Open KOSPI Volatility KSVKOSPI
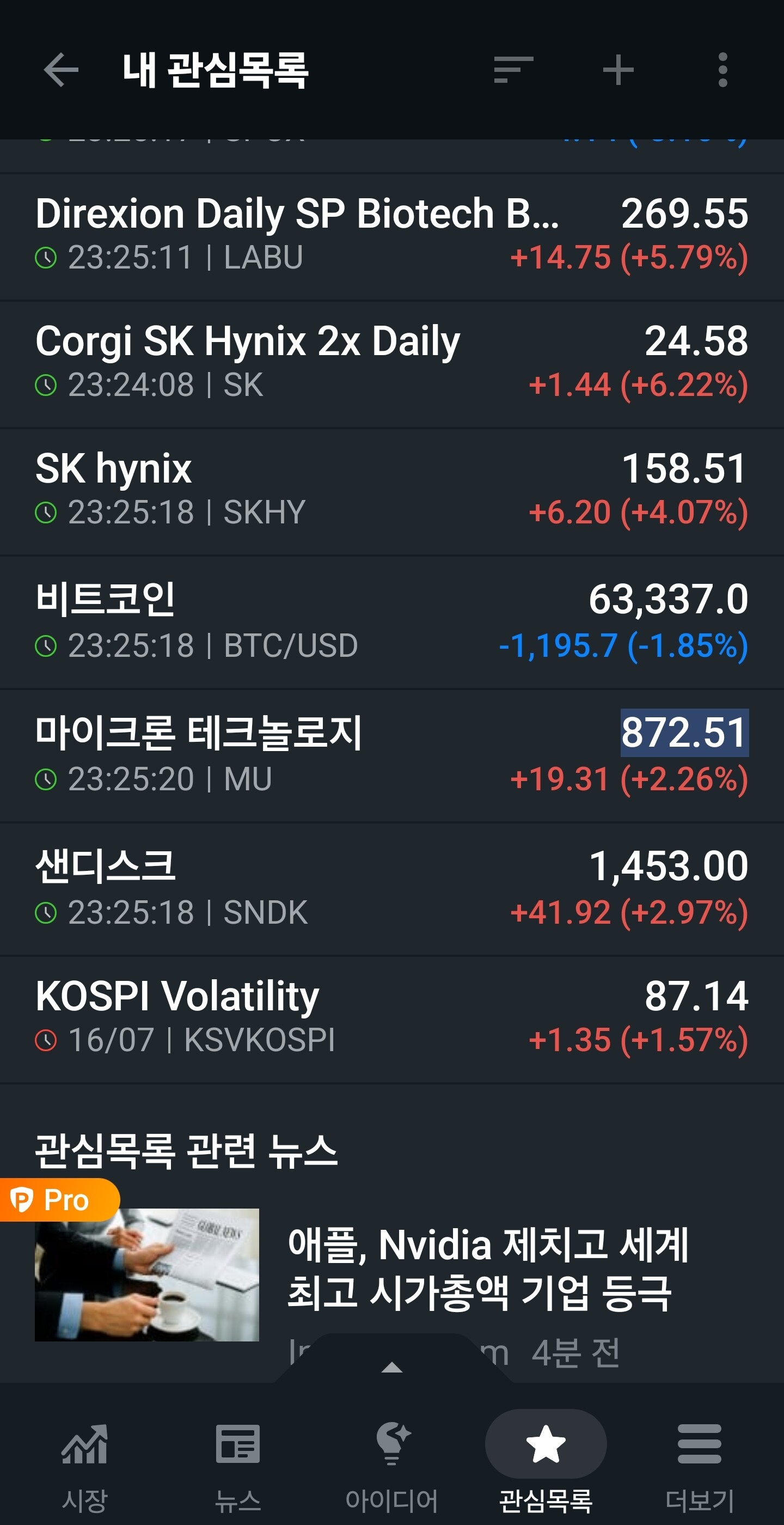Image resolution: width=784 pixels, height=1525 pixels. [391, 1020]
